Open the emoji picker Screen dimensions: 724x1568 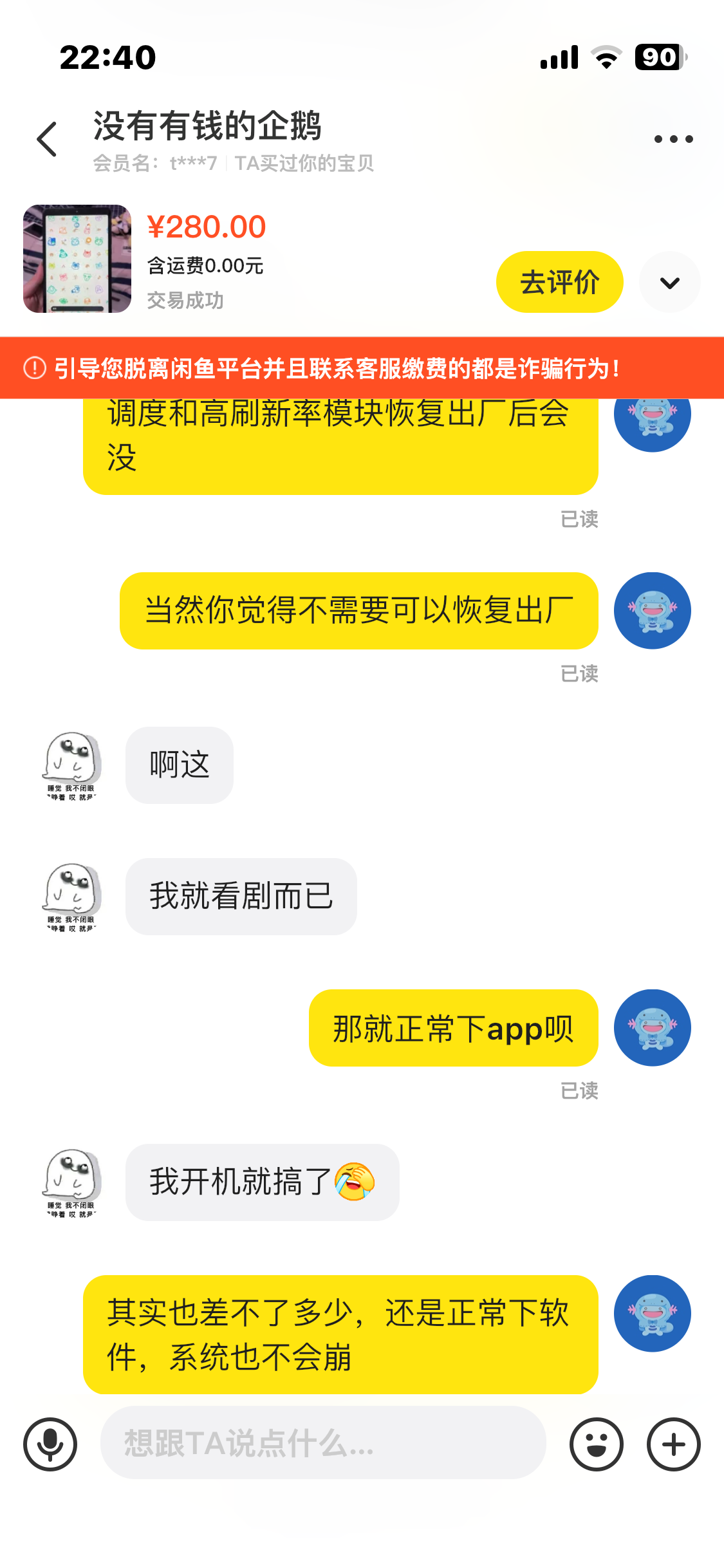[x=596, y=1444]
